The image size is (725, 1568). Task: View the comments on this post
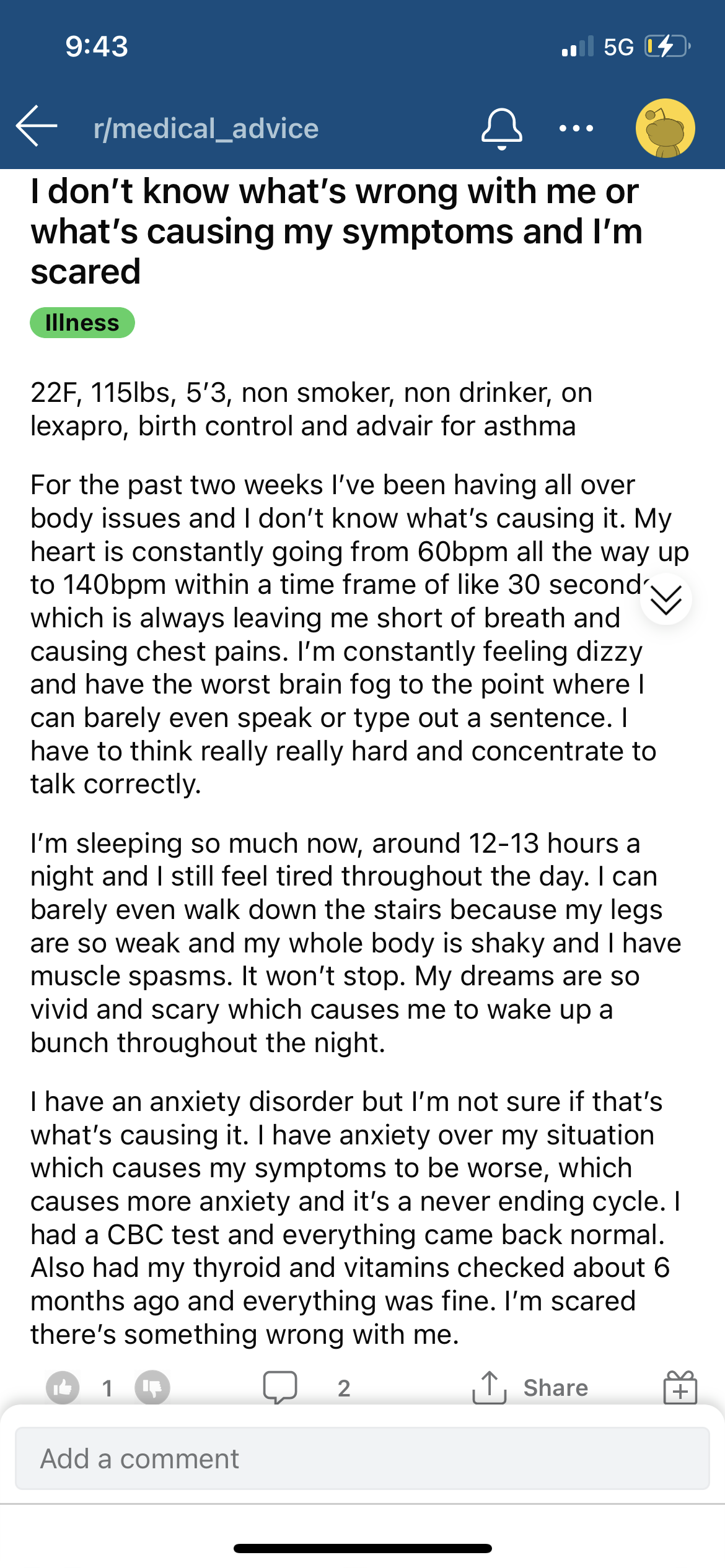280,1387
